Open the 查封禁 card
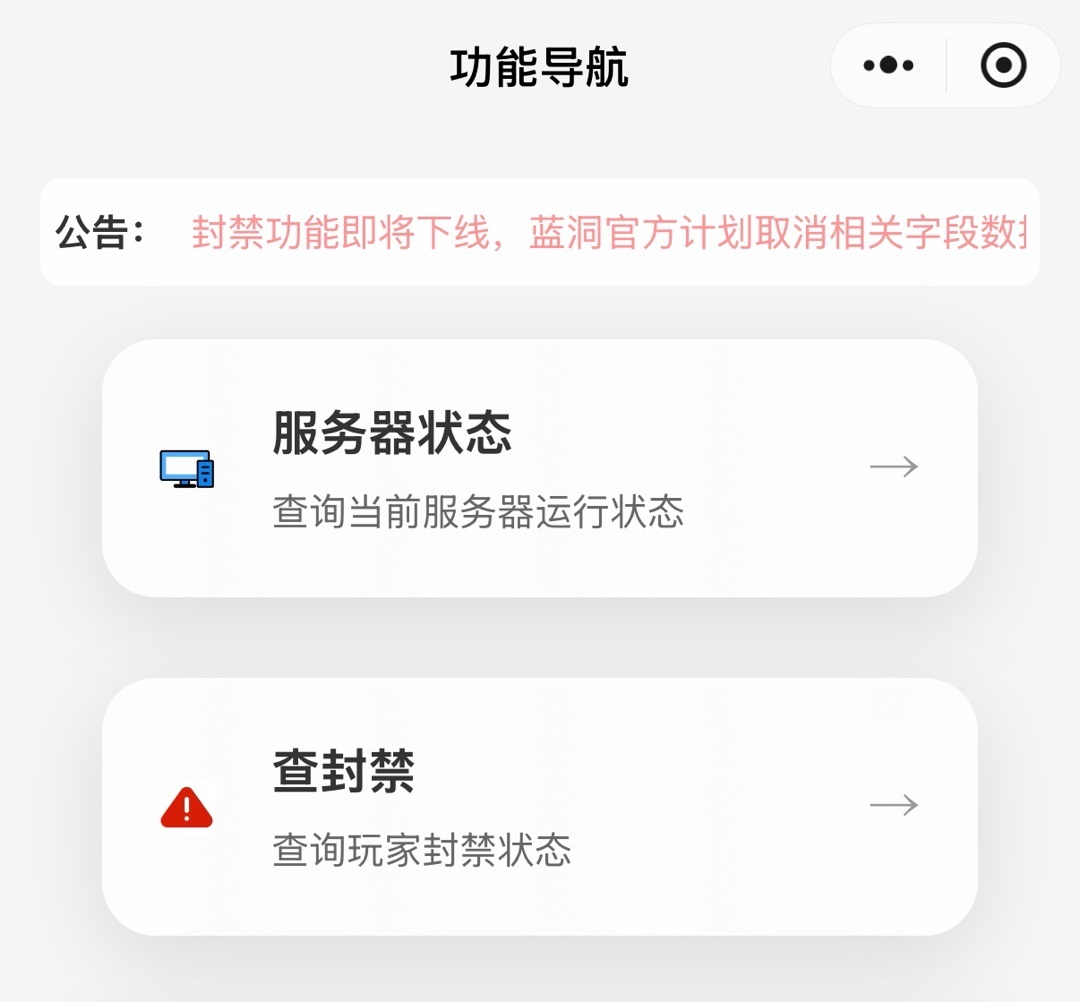 point(539,806)
